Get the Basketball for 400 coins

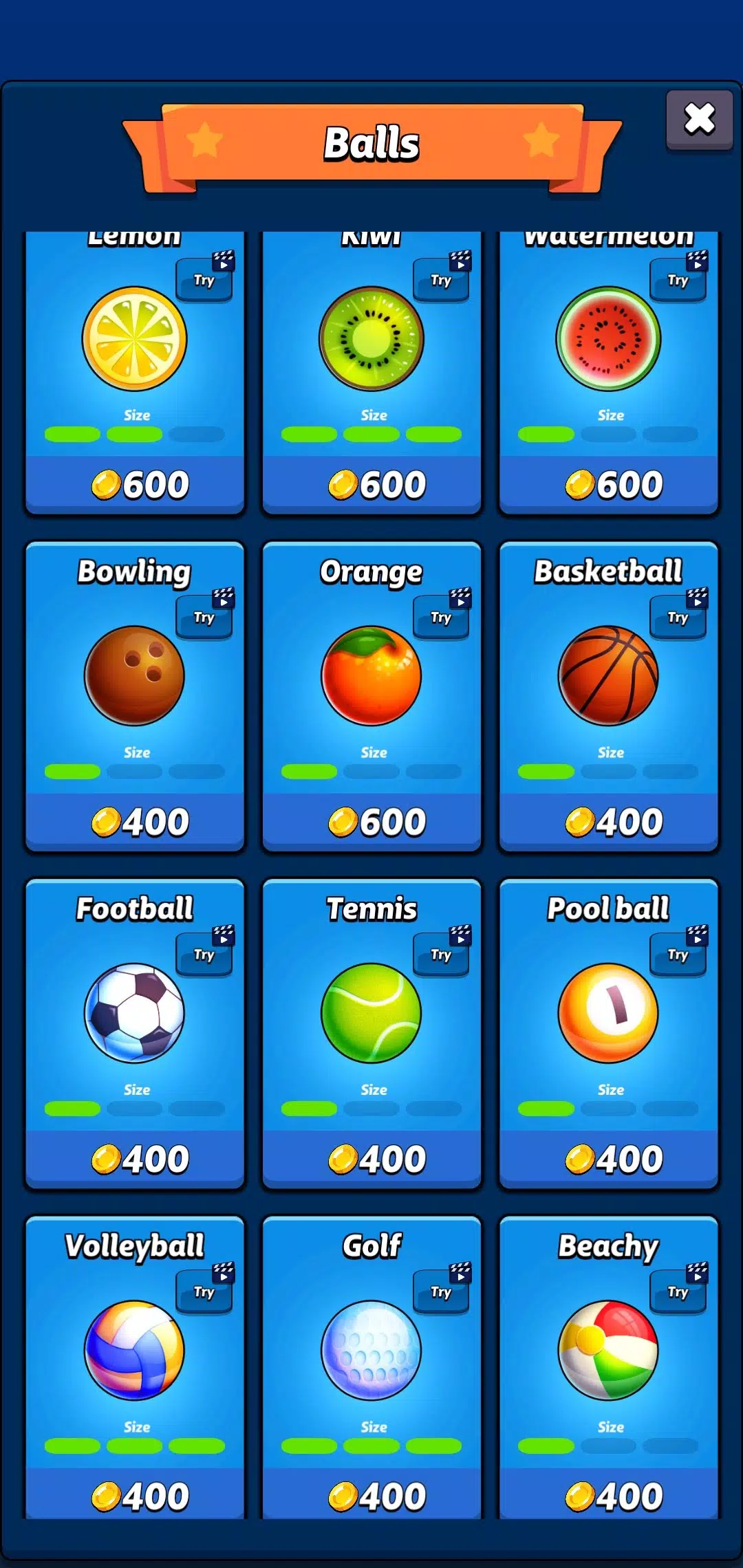point(609,822)
